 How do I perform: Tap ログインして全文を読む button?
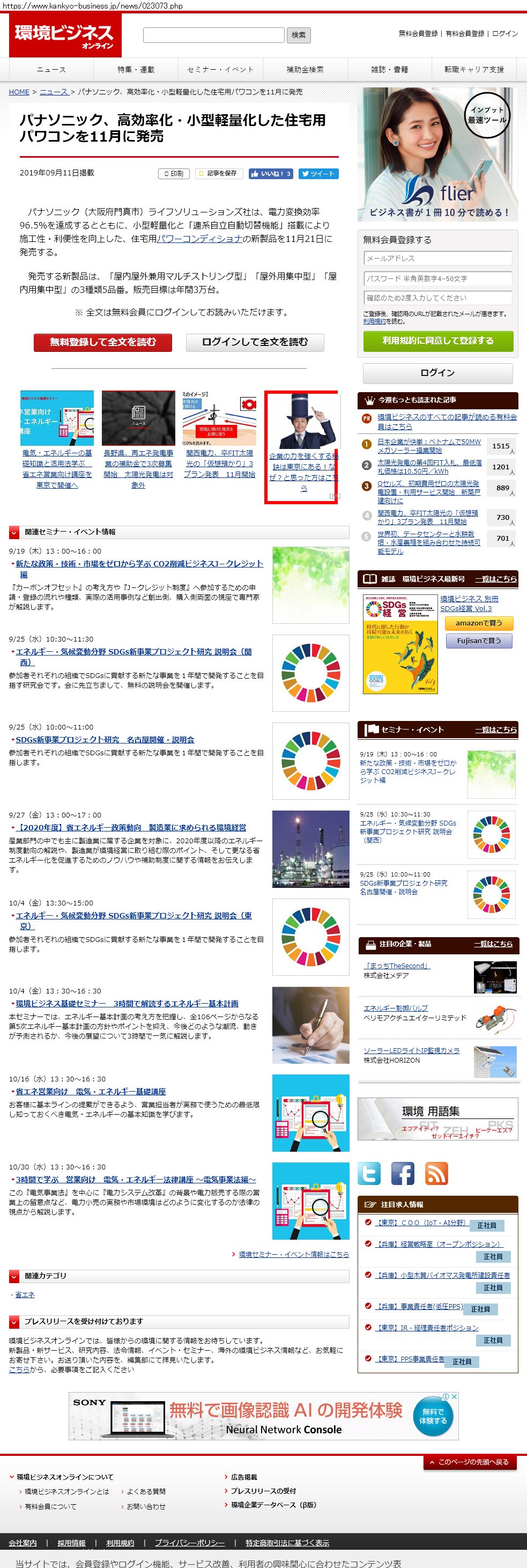coord(254,342)
